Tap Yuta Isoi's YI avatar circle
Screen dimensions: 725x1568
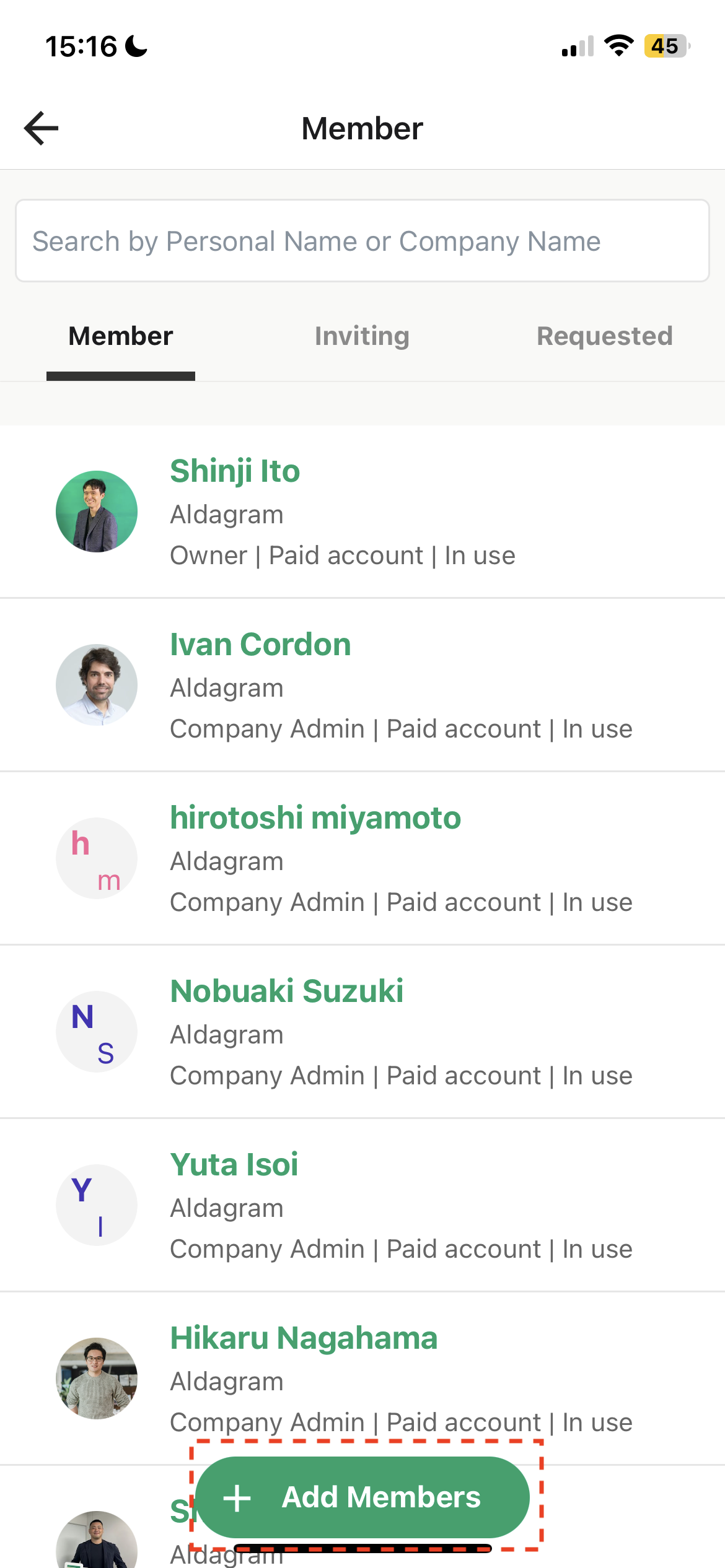point(96,1204)
